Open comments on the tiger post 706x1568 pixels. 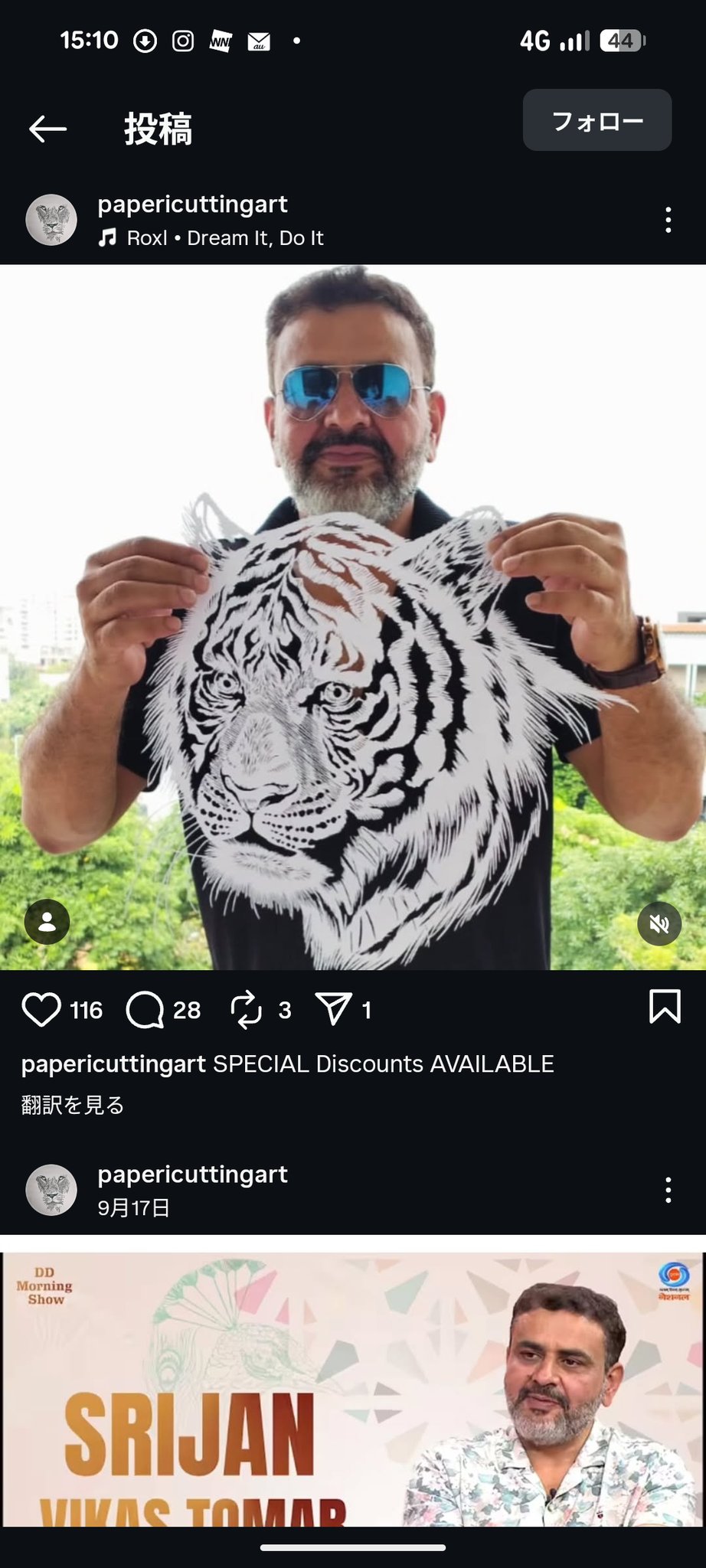145,1009
